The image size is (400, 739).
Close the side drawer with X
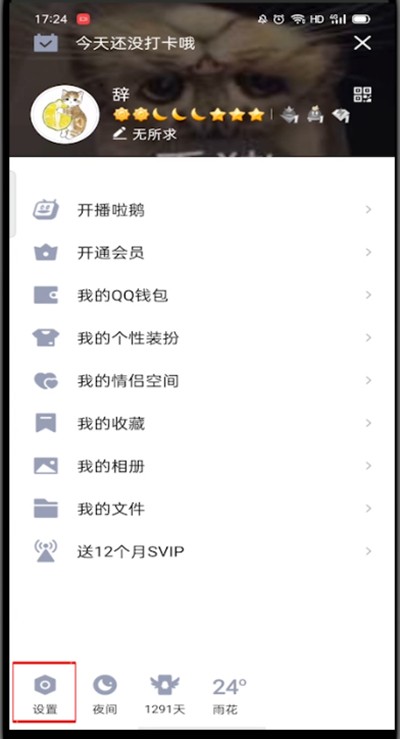362,43
